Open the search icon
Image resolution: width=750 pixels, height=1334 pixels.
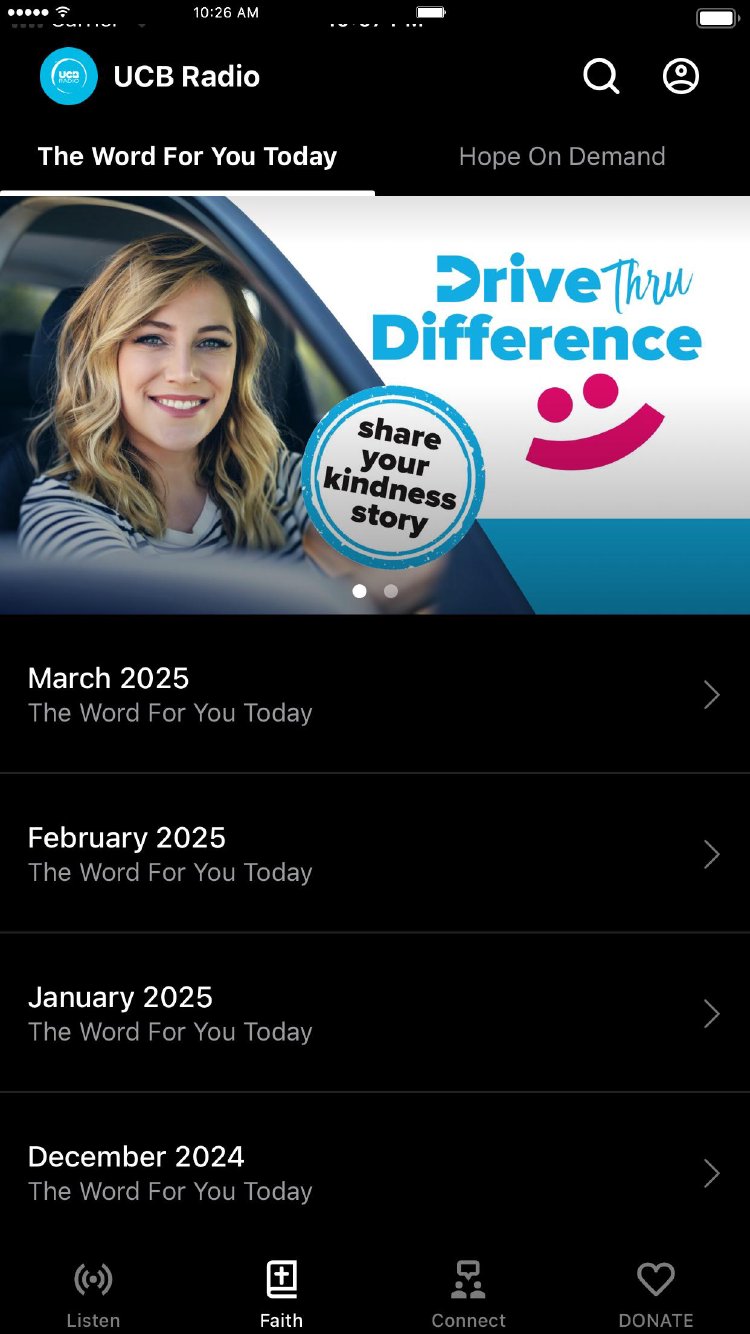coord(601,76)
